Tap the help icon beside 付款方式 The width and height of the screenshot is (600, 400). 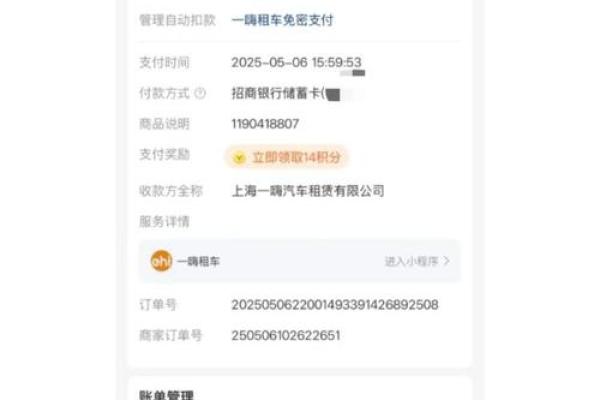point(201,93)
